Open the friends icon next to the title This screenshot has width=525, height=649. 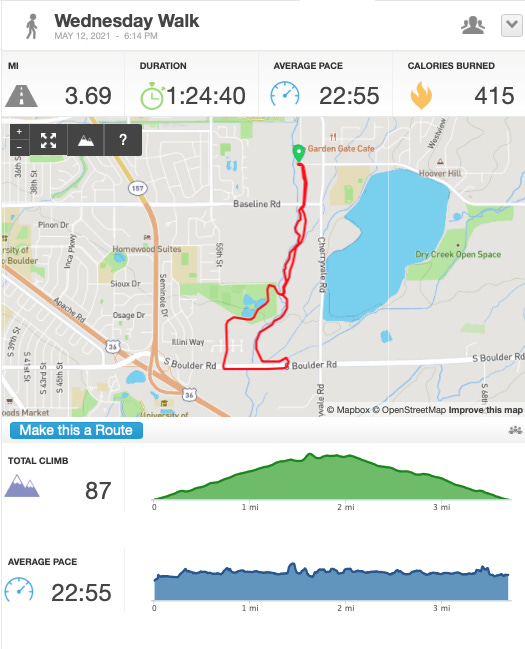coord(473,25)
